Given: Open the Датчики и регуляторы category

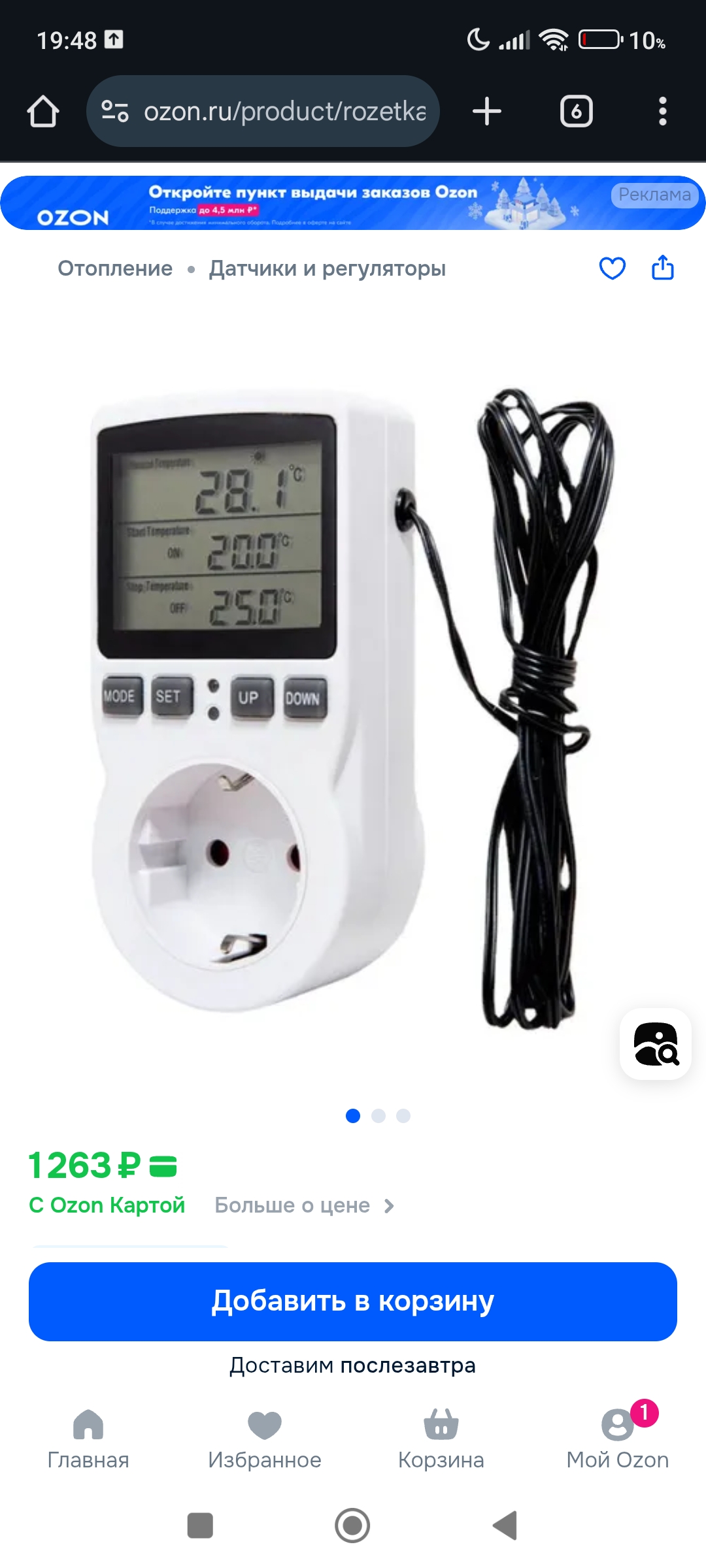Looking at the screenshot, I should coord(327,269).
